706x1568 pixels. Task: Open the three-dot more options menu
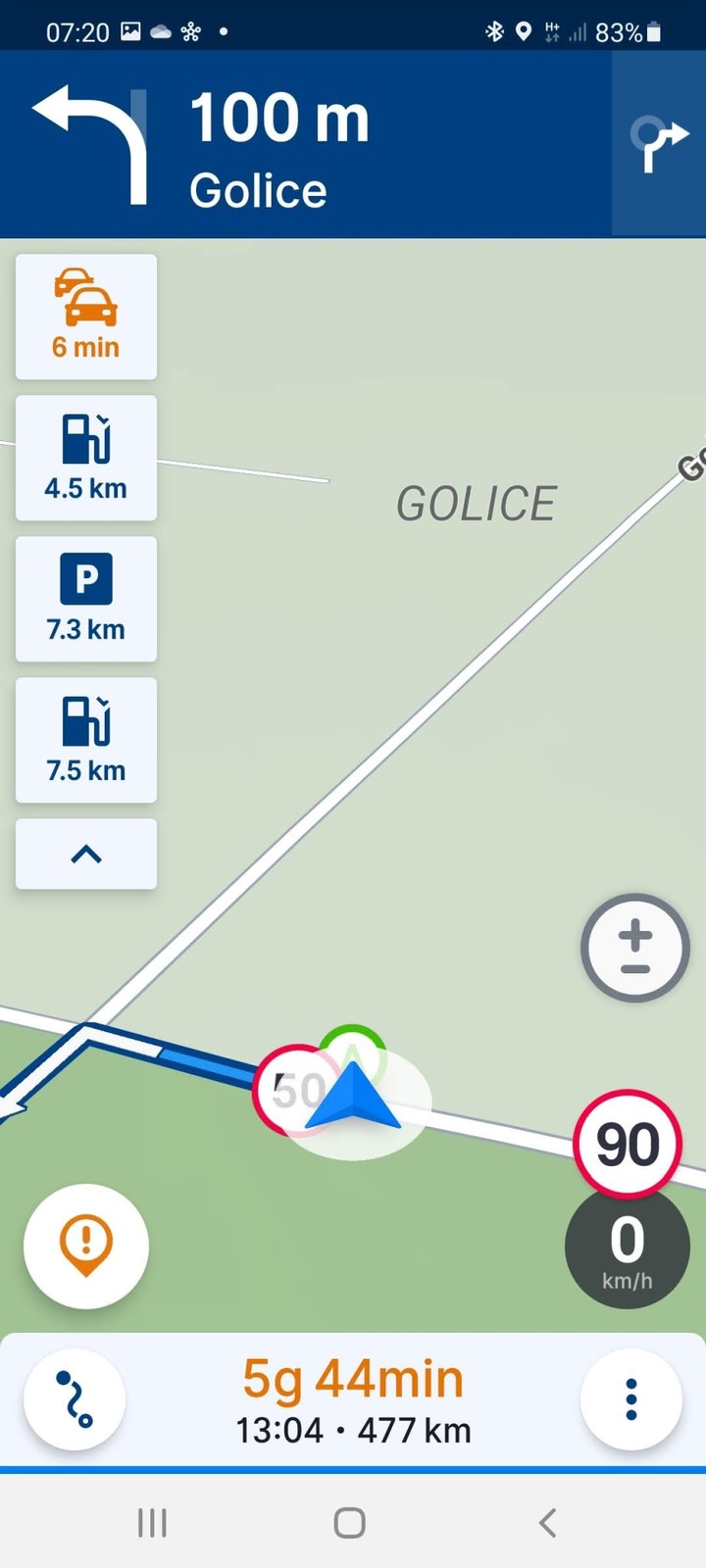tap(630, 1399)
